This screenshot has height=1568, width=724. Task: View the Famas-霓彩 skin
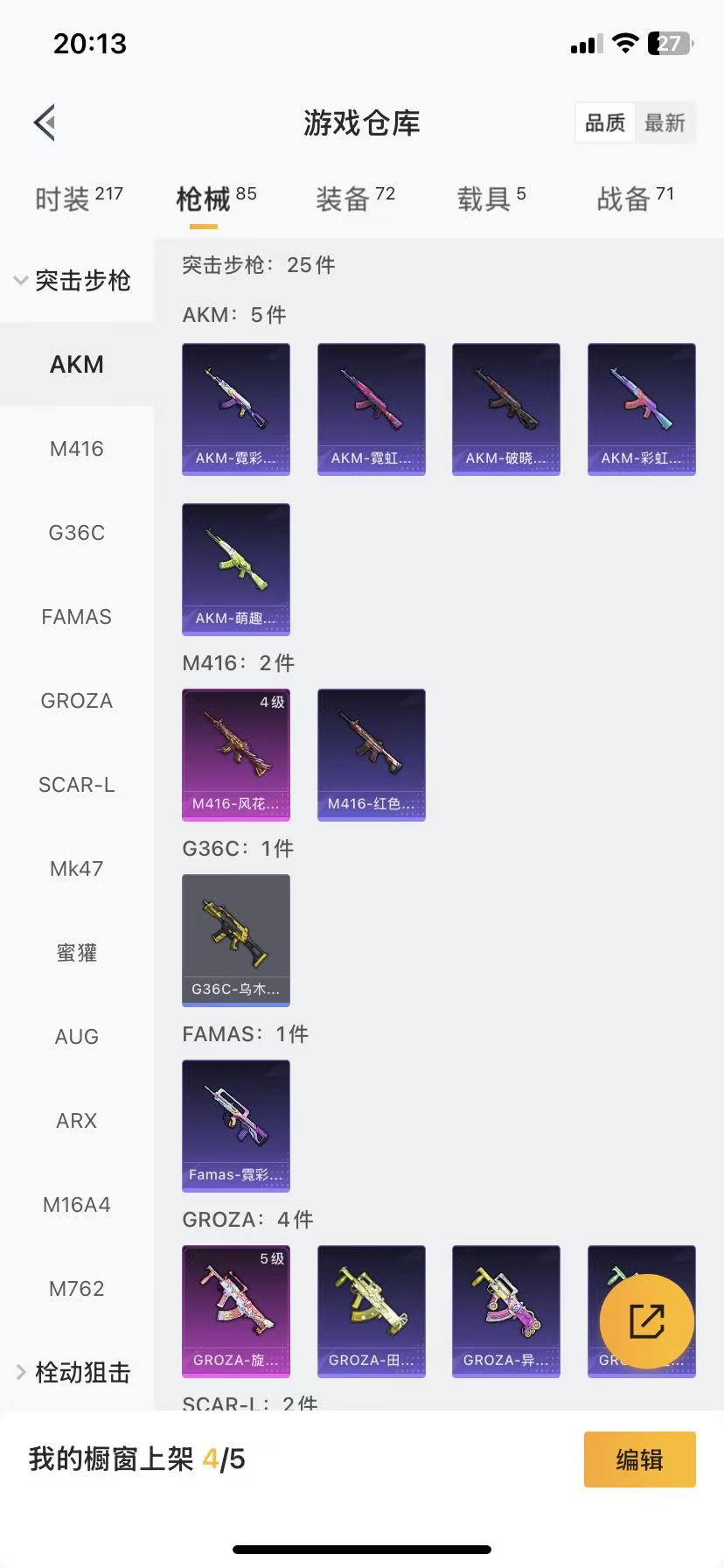tap(236, 1125)
